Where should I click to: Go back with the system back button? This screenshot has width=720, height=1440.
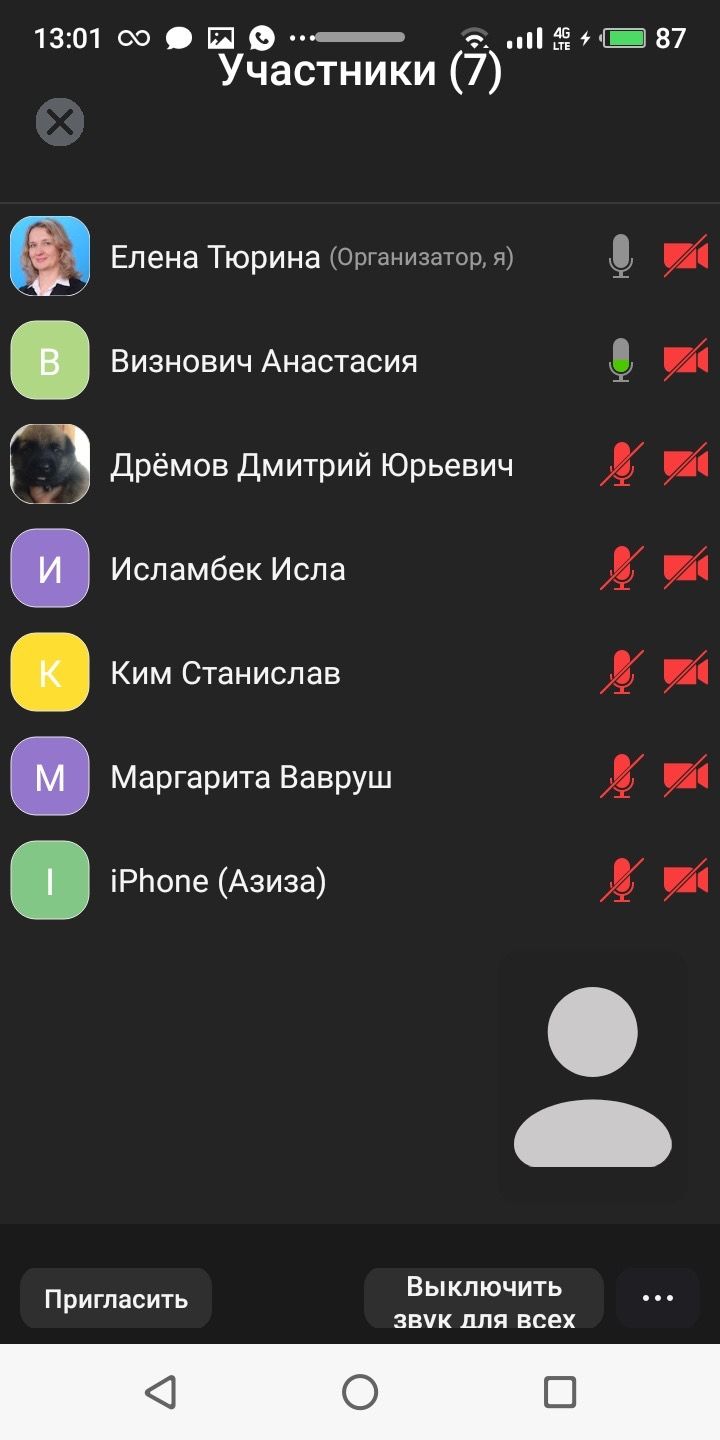[x=160, y=1392]
